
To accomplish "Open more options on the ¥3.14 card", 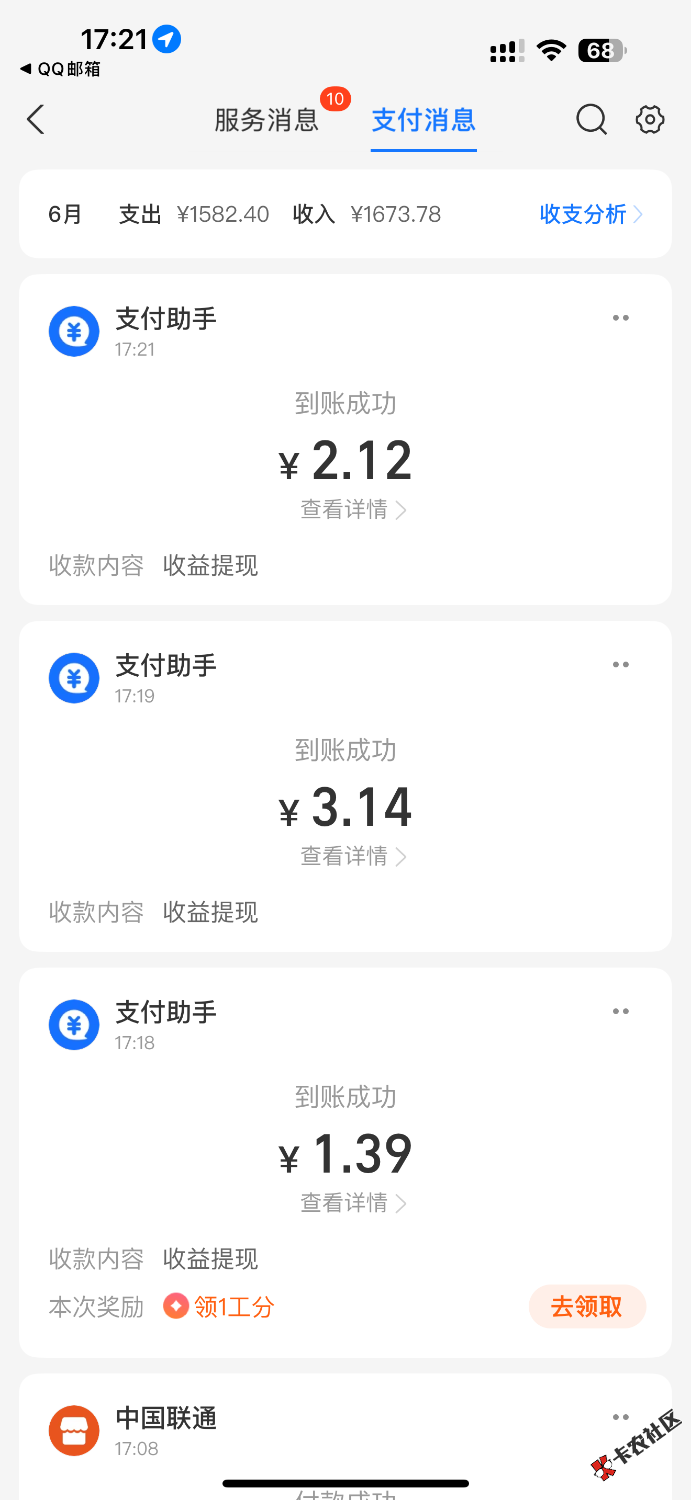I will click(x=621, y=665).
